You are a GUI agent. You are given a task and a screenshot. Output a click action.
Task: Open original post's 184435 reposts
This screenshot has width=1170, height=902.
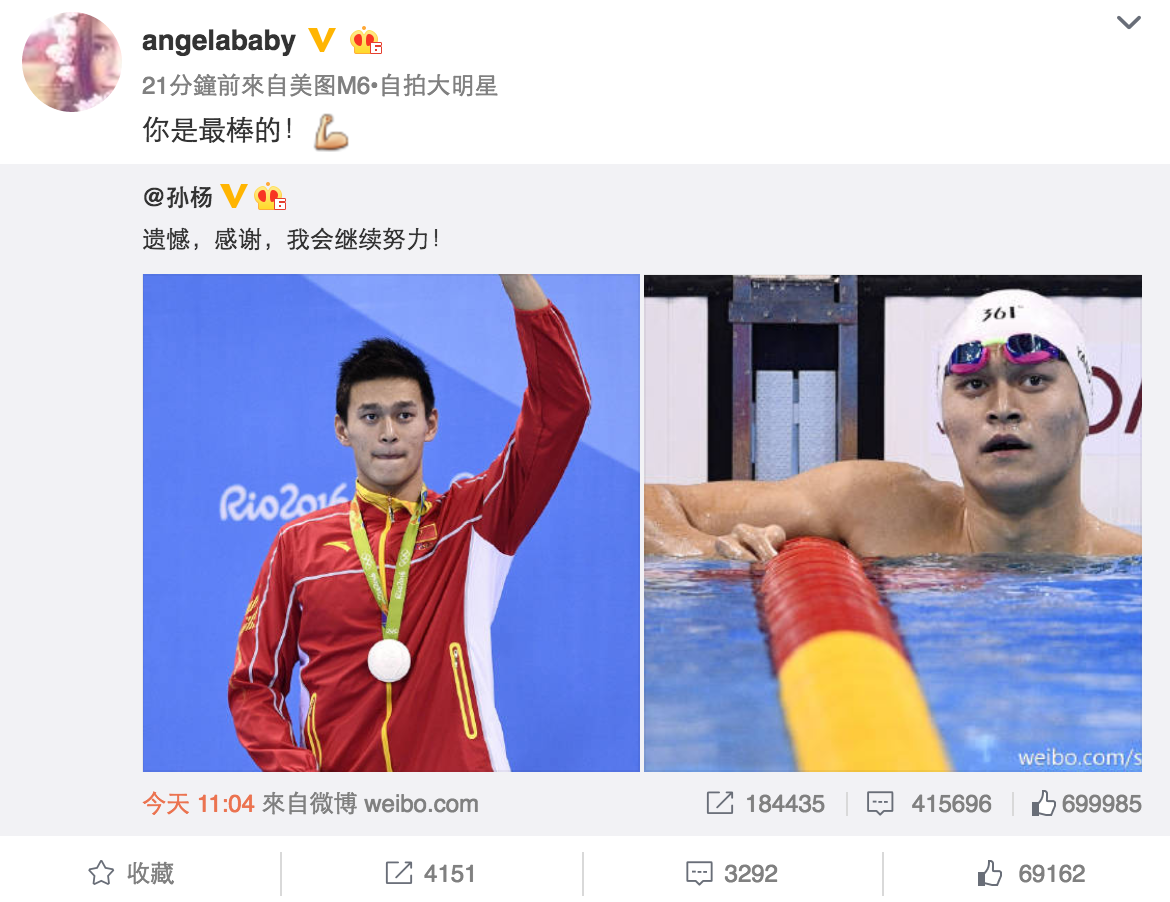pos(766,803)
